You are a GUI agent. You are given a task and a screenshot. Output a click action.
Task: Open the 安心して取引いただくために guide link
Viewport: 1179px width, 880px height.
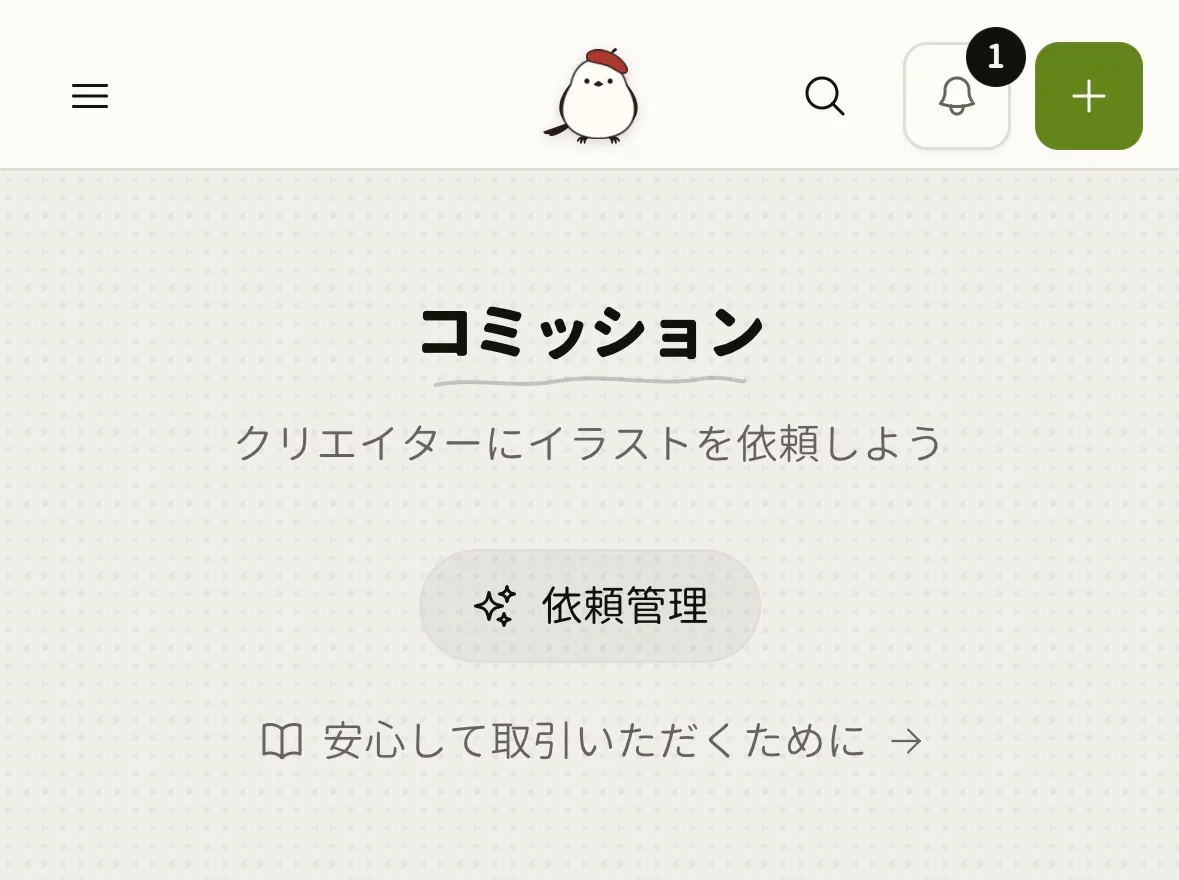pos(592,741)
